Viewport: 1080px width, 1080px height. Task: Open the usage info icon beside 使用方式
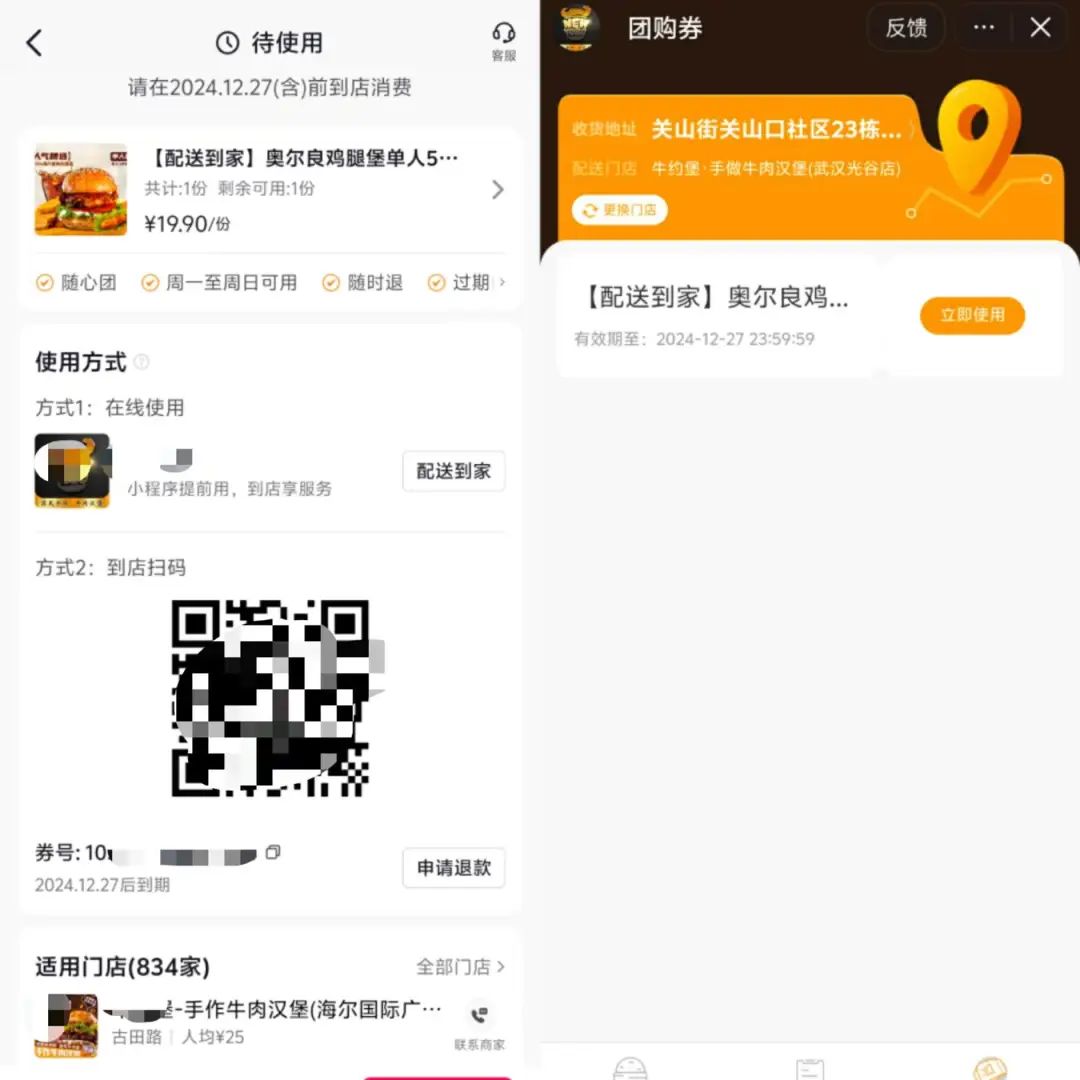142,362
